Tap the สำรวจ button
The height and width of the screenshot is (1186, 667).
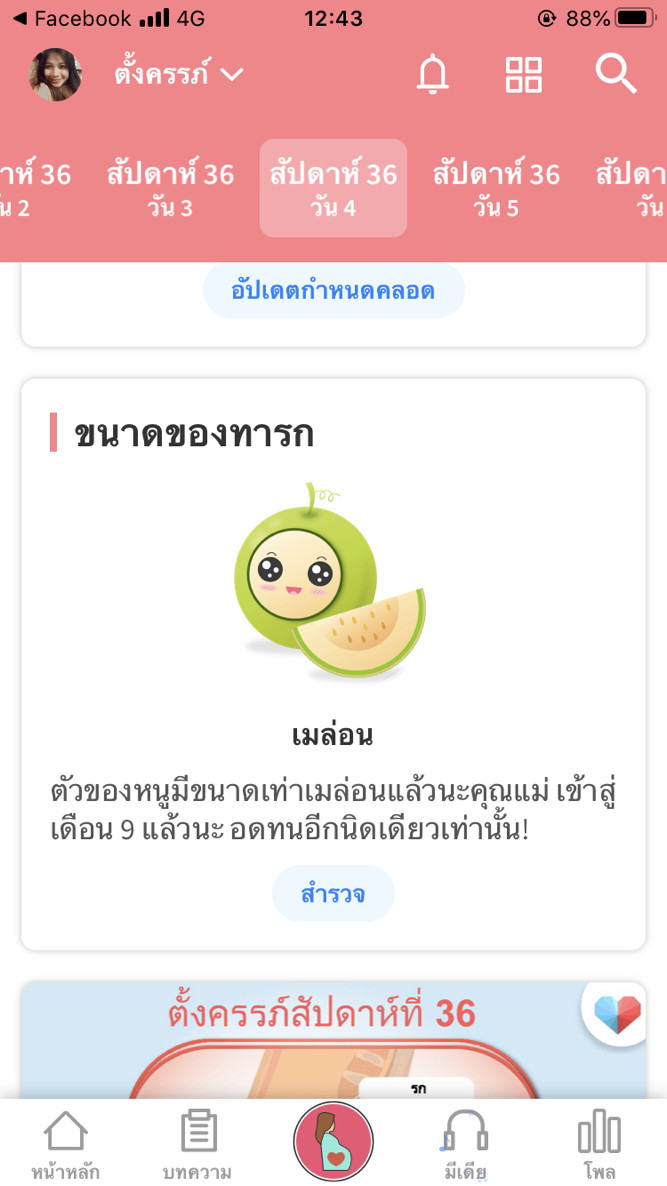tap(333, 894)
